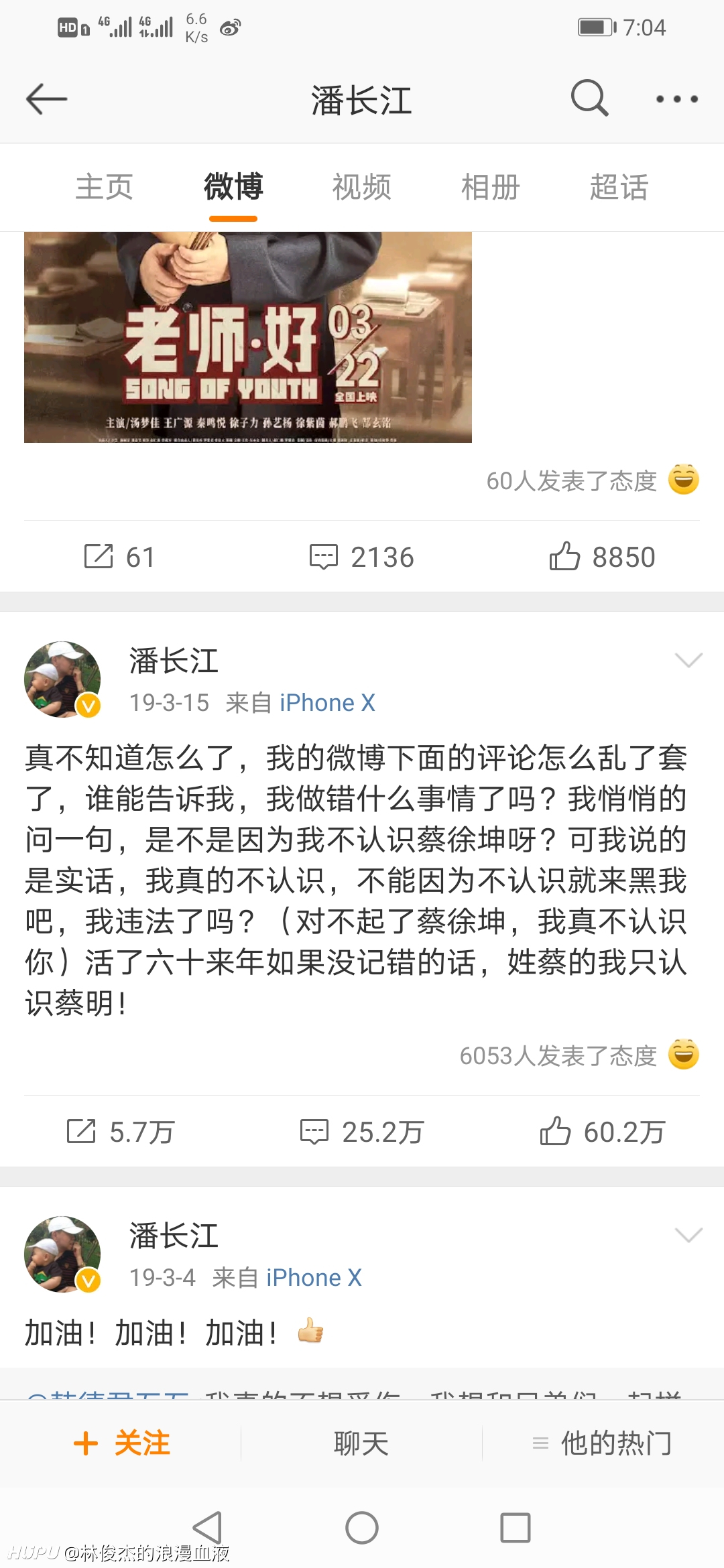Expand the dropdown arrow on the 19-3-4 post
Image resolution: width=724 pixels, height=1568 pixels.
tap(688, 1235)
